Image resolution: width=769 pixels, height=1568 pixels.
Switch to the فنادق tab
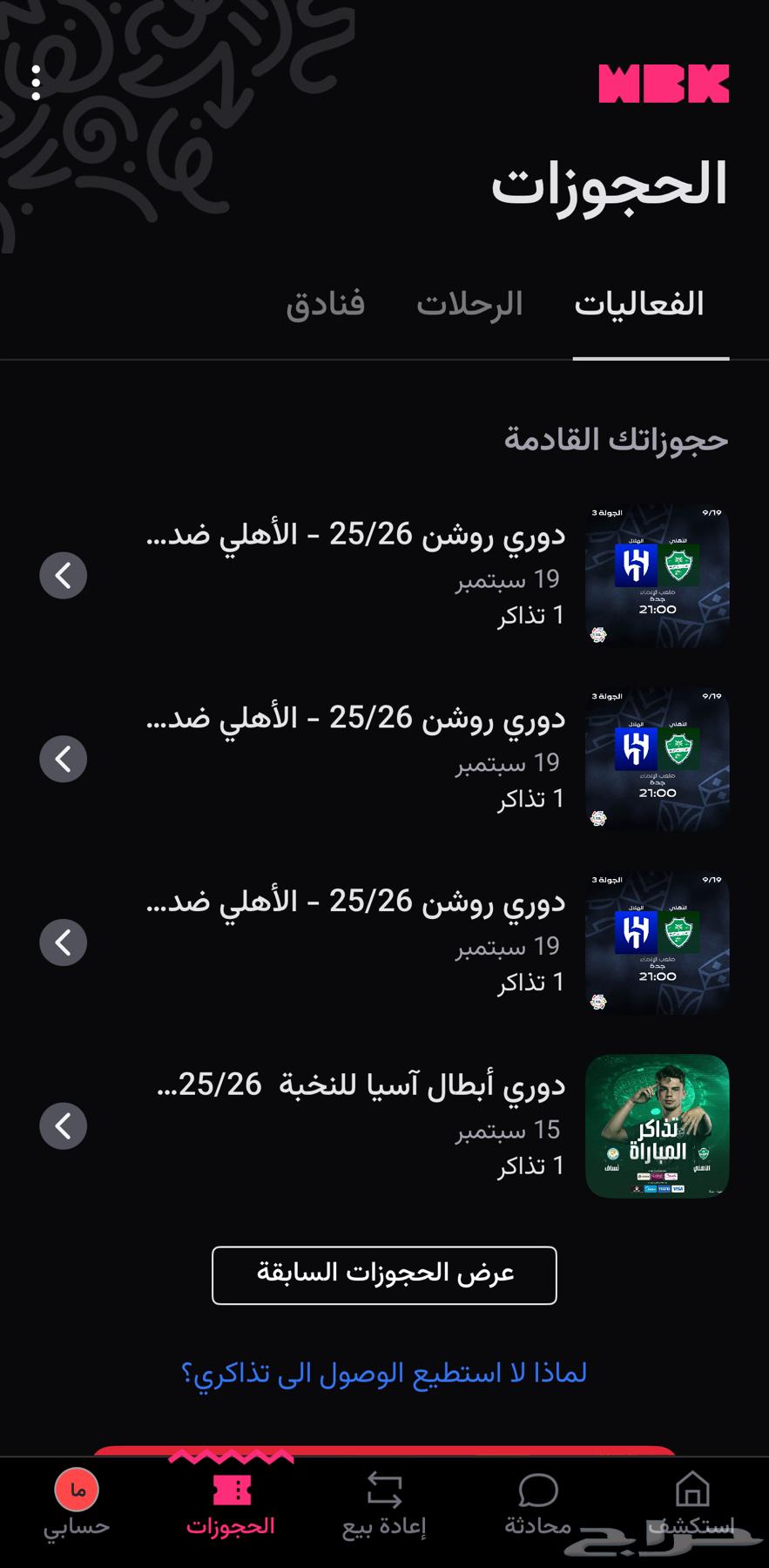pos(326,303)
